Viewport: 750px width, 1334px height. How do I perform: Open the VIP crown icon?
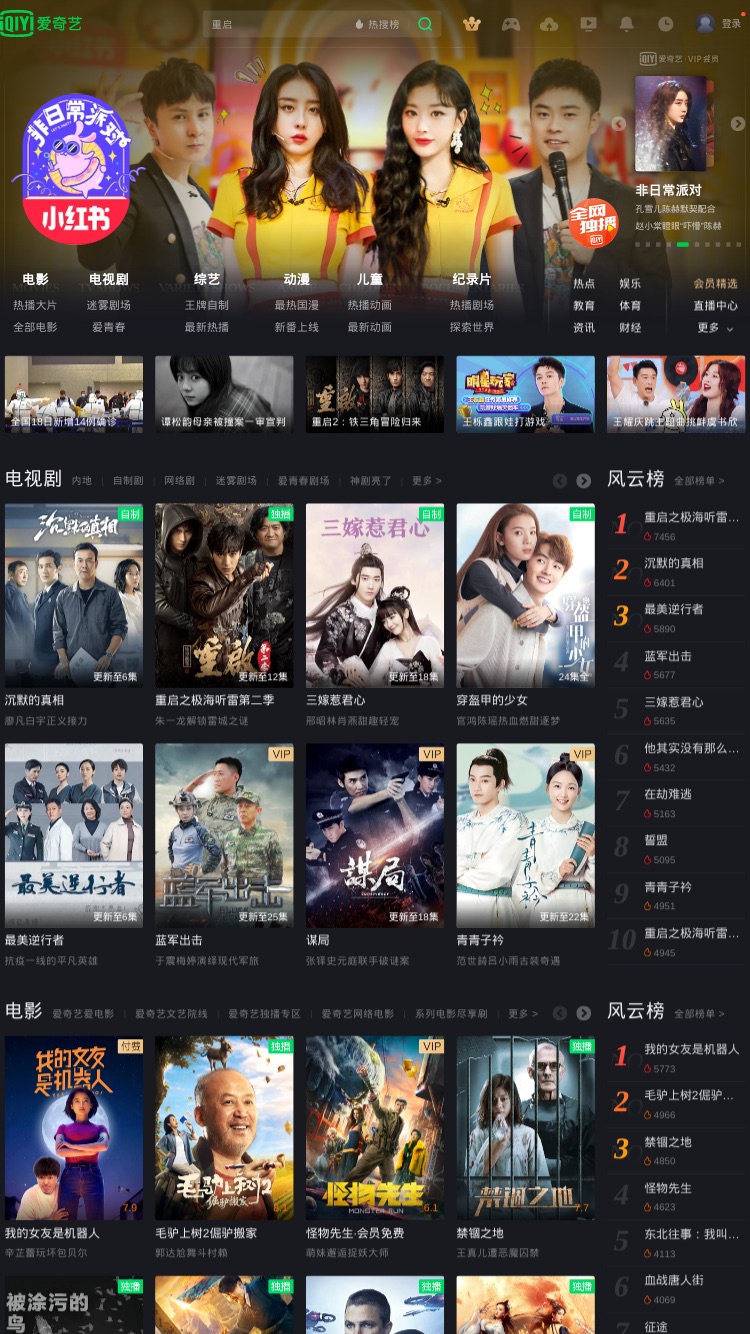pos(472,24)
